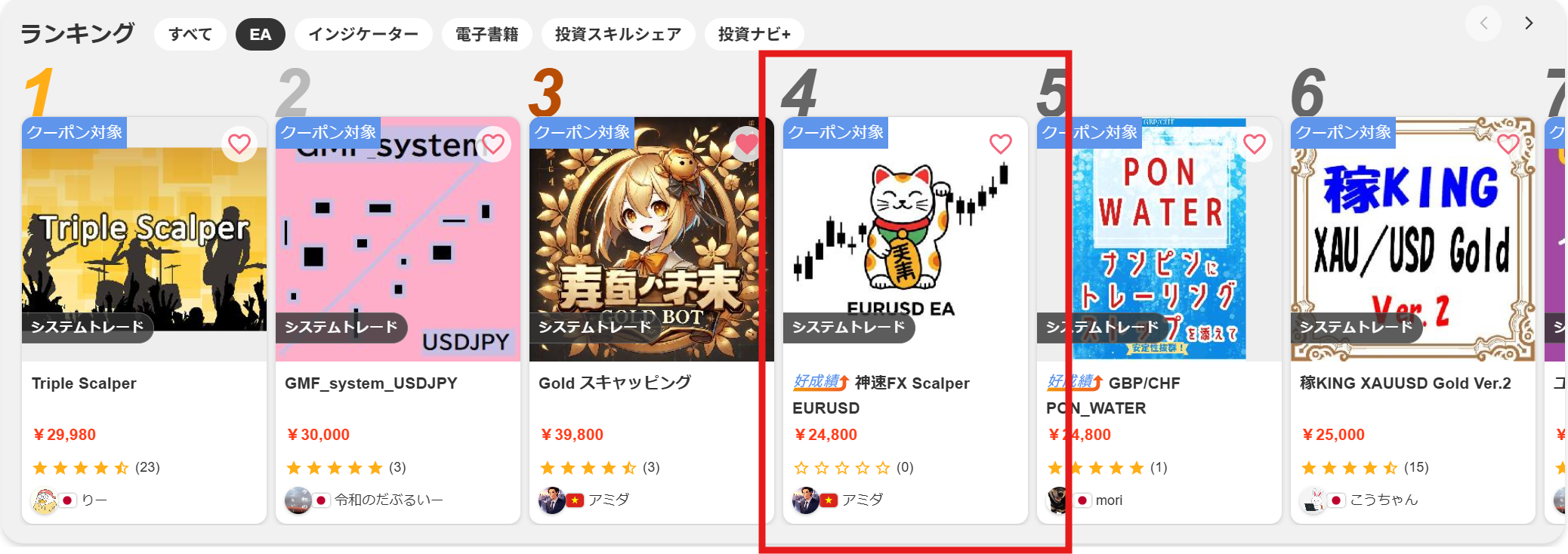The width and height of the screenshot is (1568, 554).
Task: Favorite GMF_system_USDJPY with the heart
Action: click(493, 143)
